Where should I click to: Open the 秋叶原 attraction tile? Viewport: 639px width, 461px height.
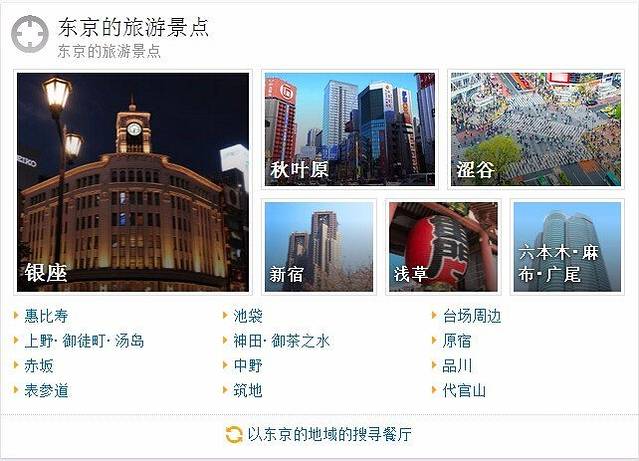pyautogui.click(x=348, y=128)
